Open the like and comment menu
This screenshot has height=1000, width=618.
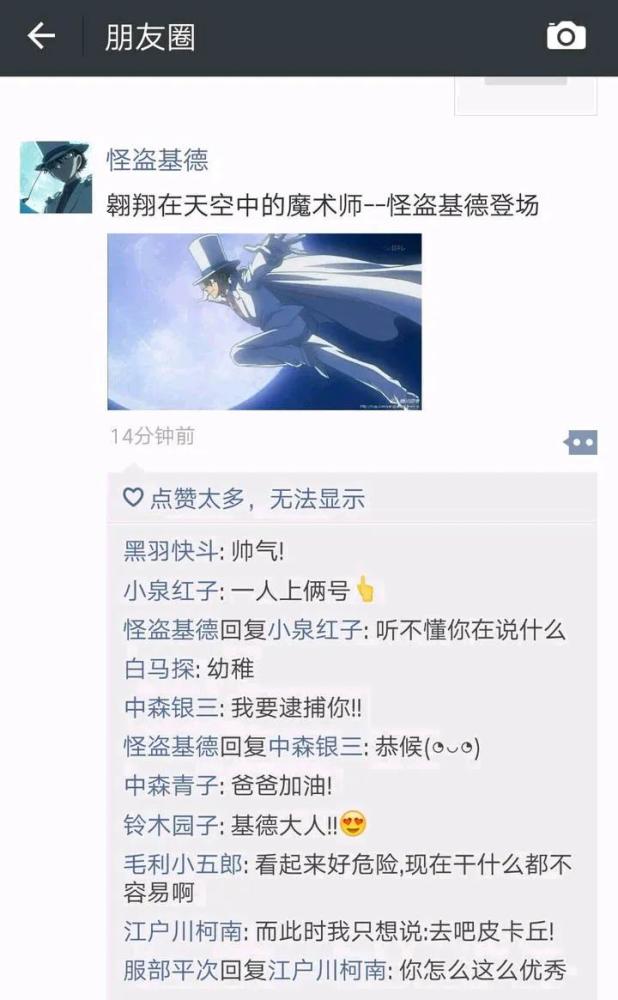tap(580, 442)
